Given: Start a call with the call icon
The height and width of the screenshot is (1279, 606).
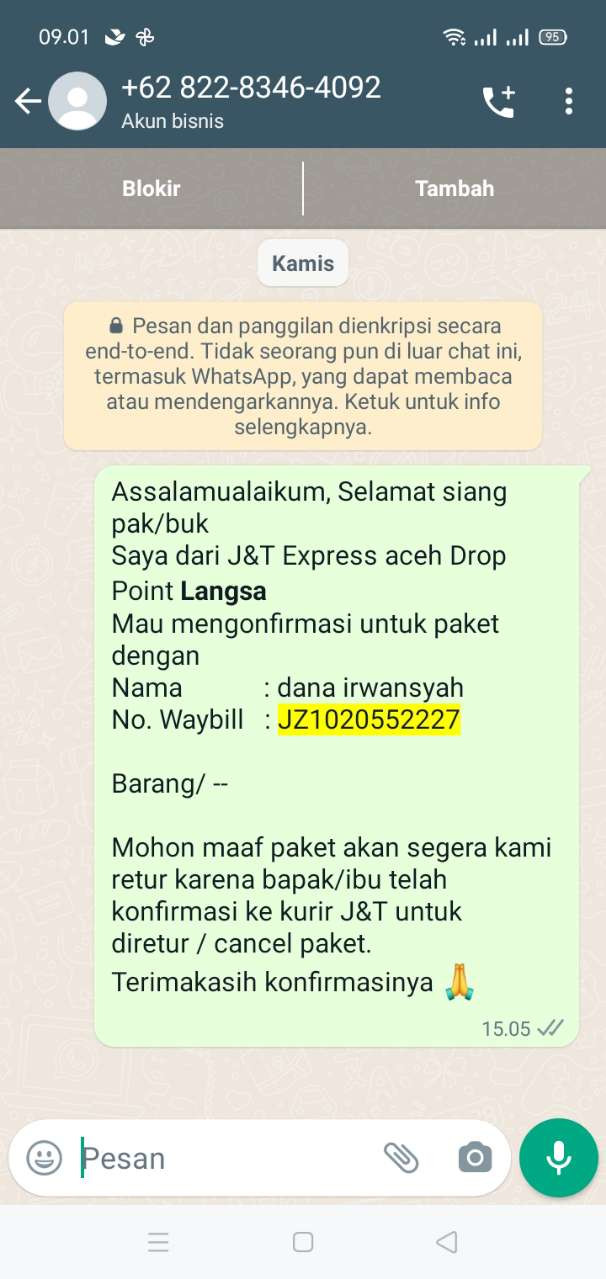Looking at the screenshot, I should coord(498,101).
